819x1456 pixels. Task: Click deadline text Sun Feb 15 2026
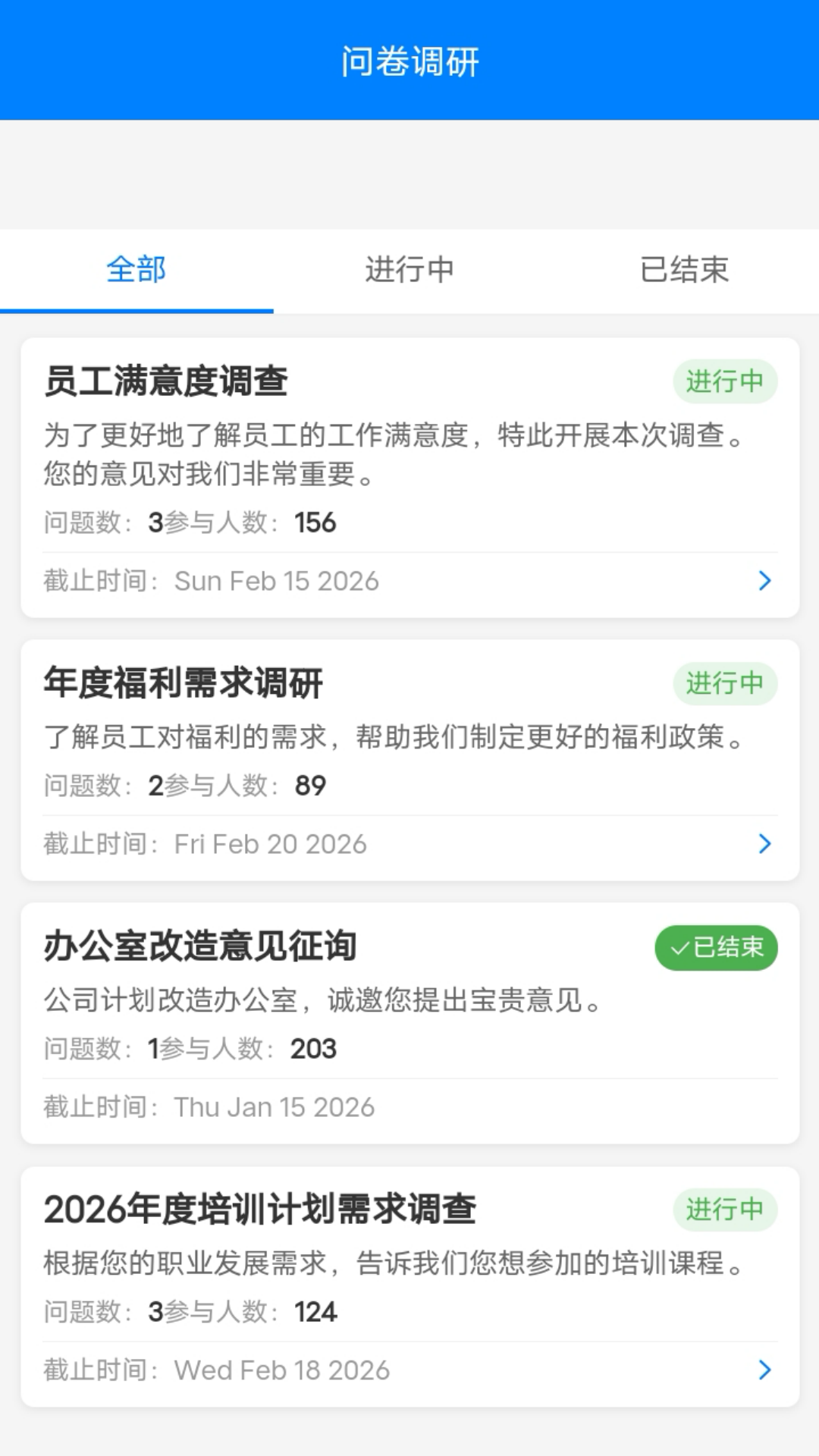click(x=278, y=580)
